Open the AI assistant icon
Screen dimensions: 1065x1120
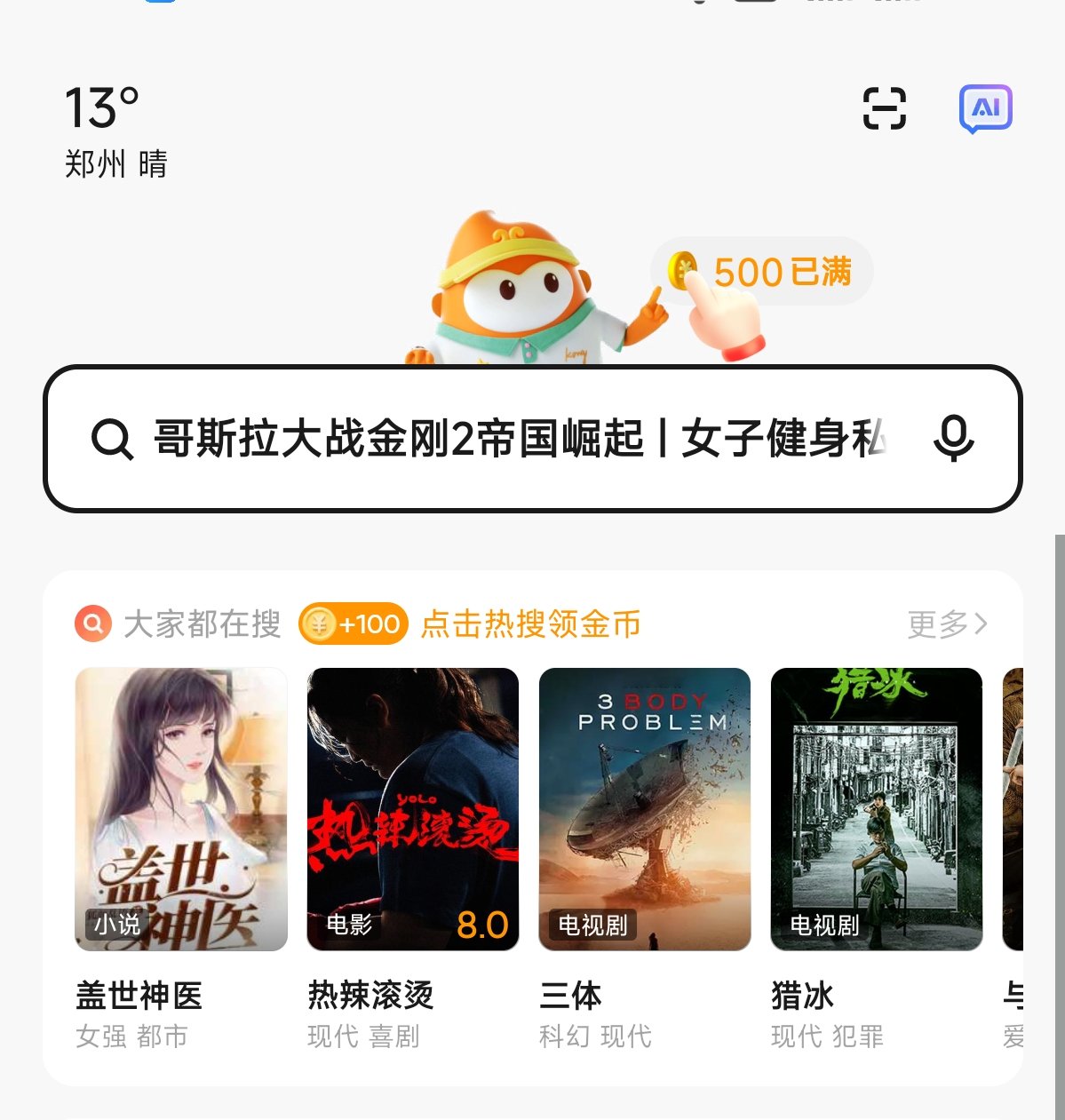(985, 109)
